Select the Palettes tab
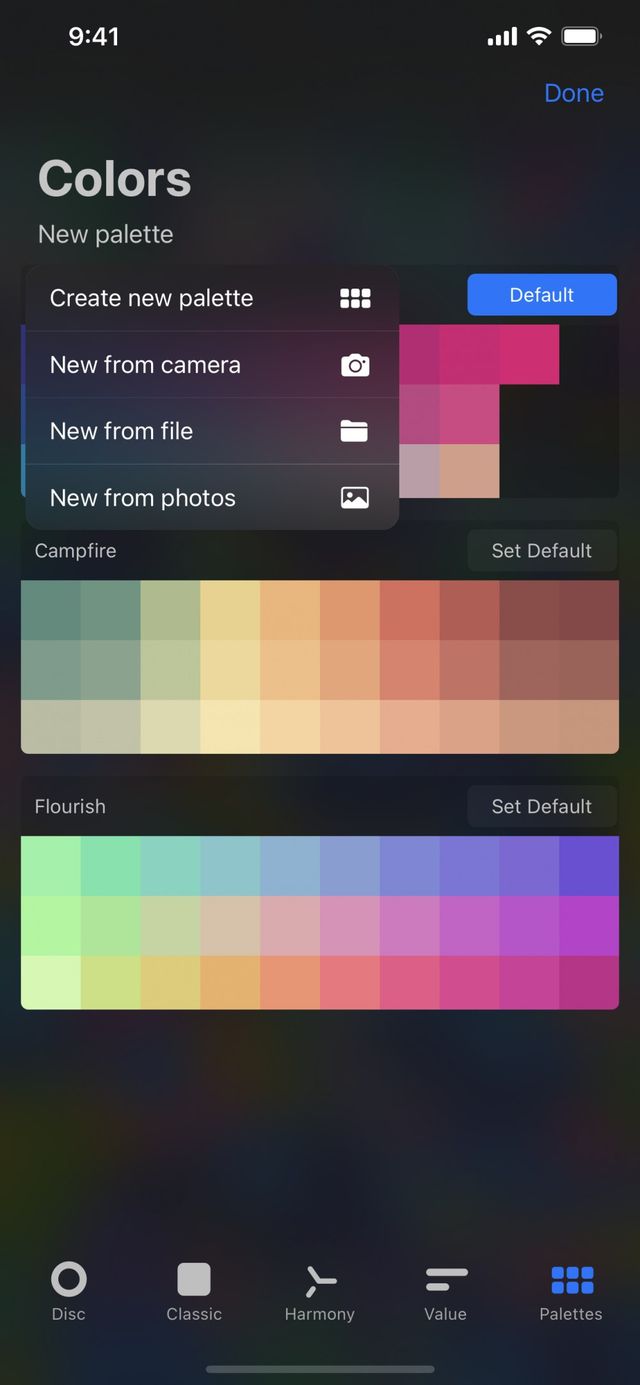Image resolution: width=640 pixels, height=1385 pixels. [571, 1291]
